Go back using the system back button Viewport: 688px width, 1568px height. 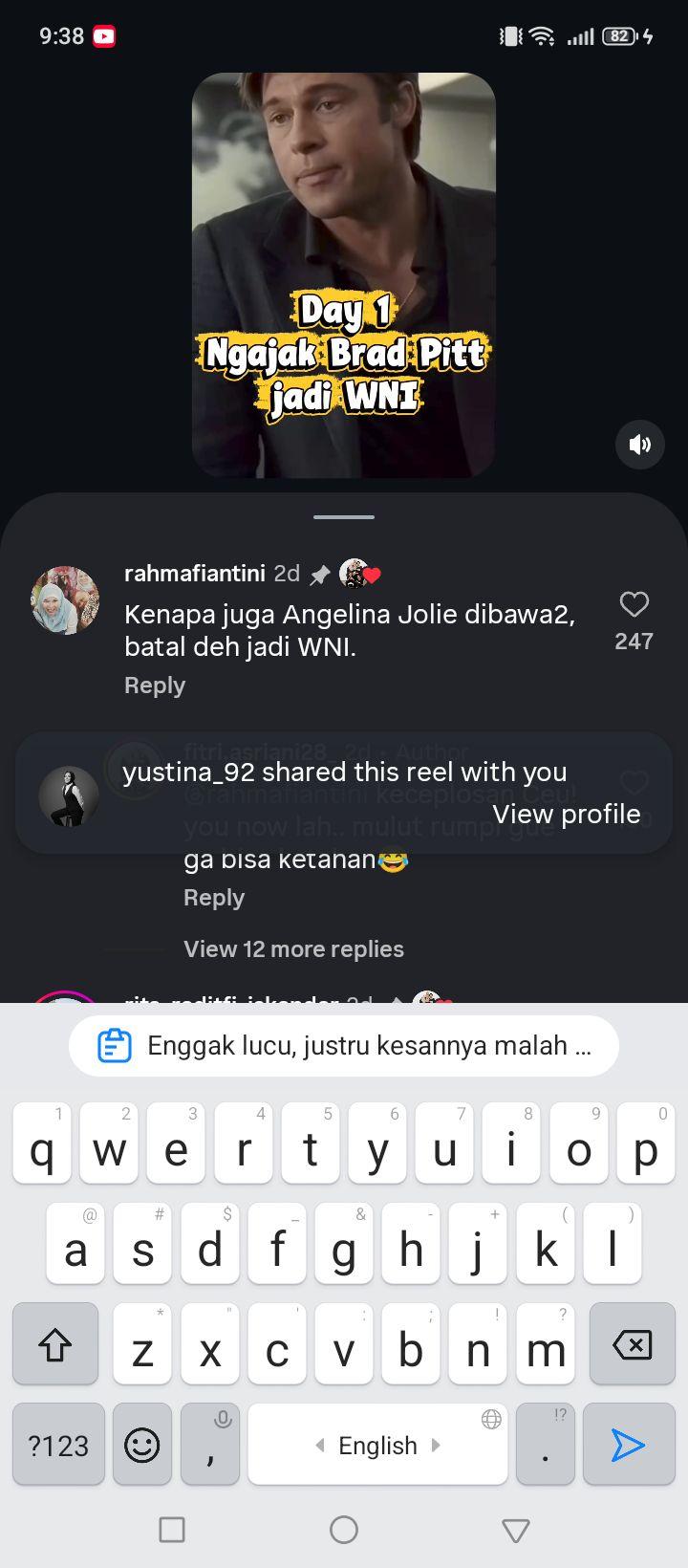[516, 1530]
